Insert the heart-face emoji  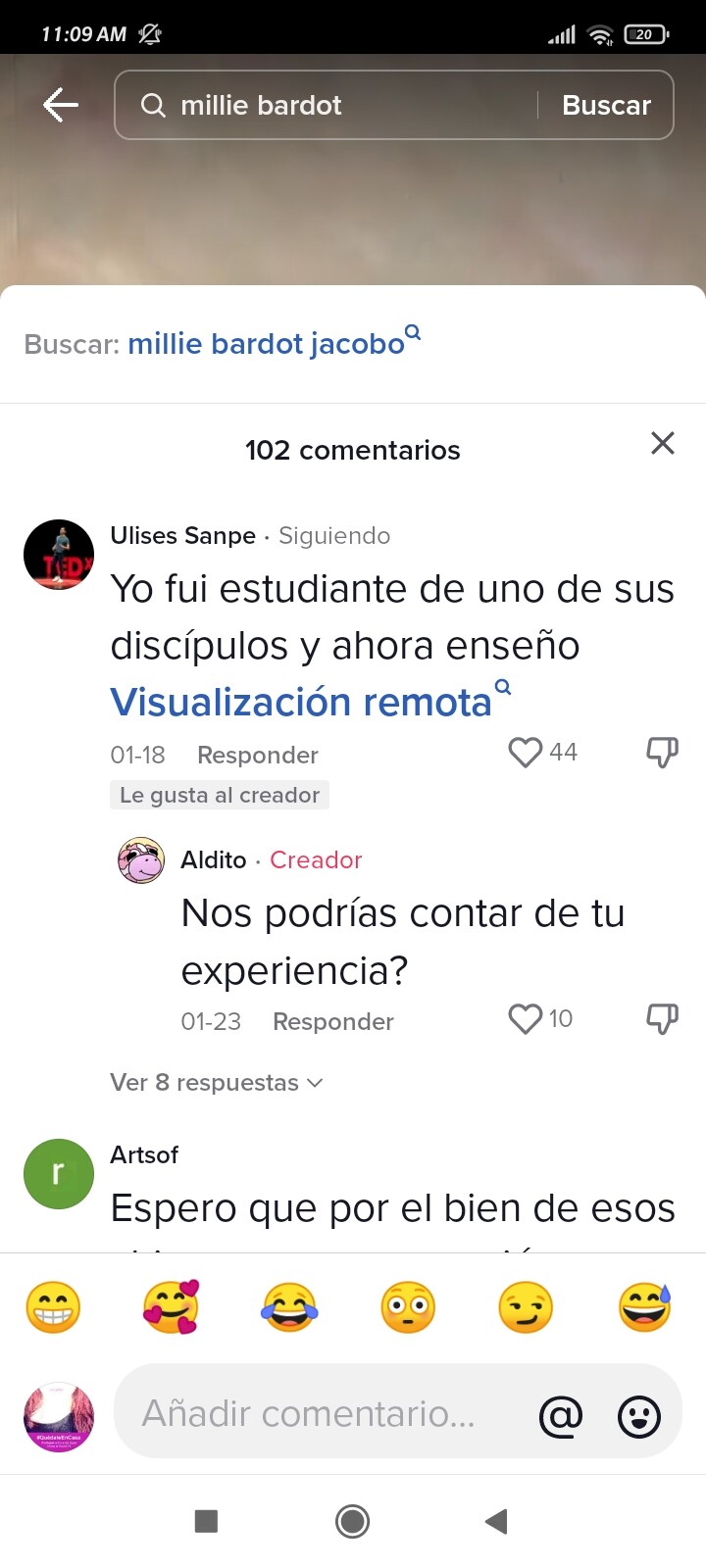[x=171, y=1307]
